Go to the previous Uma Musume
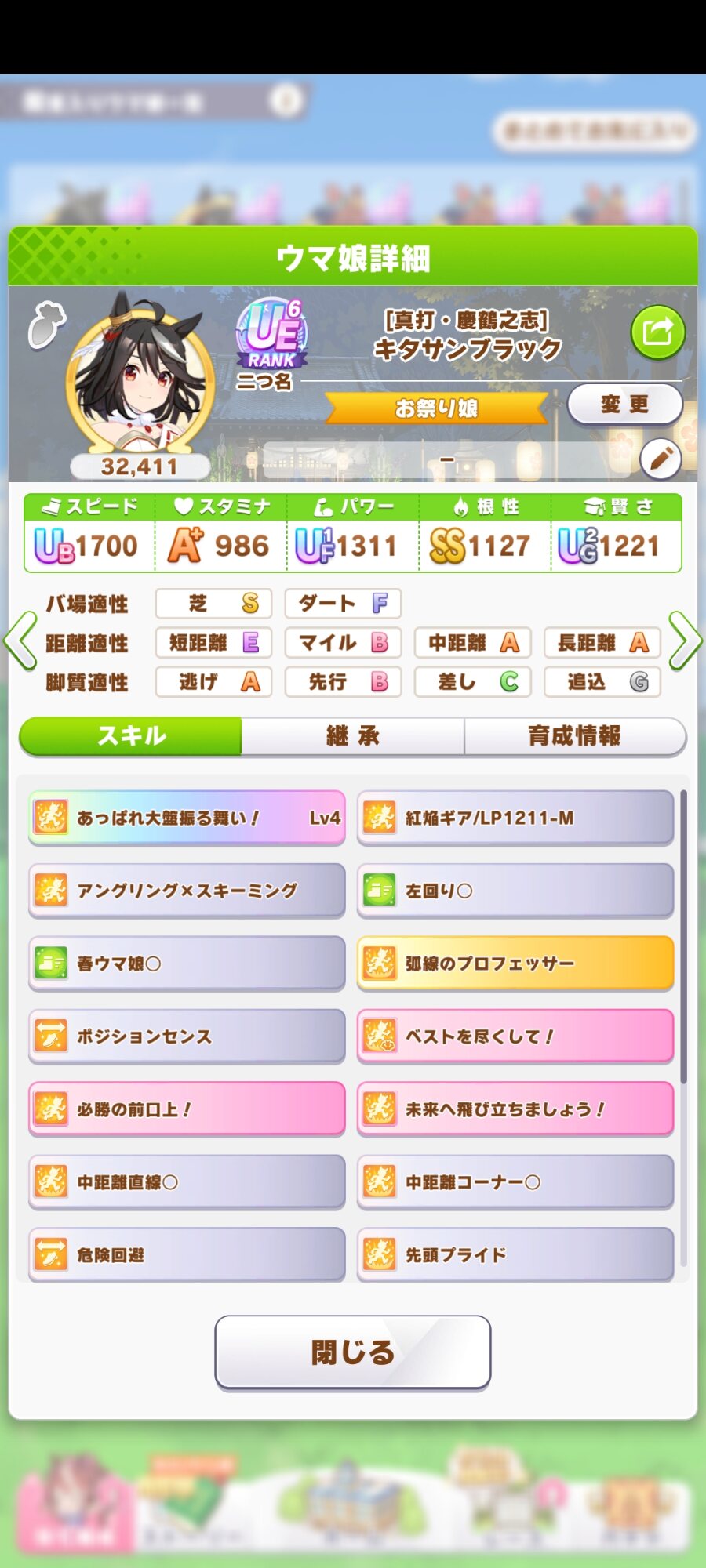 click(x=20, y=641)
